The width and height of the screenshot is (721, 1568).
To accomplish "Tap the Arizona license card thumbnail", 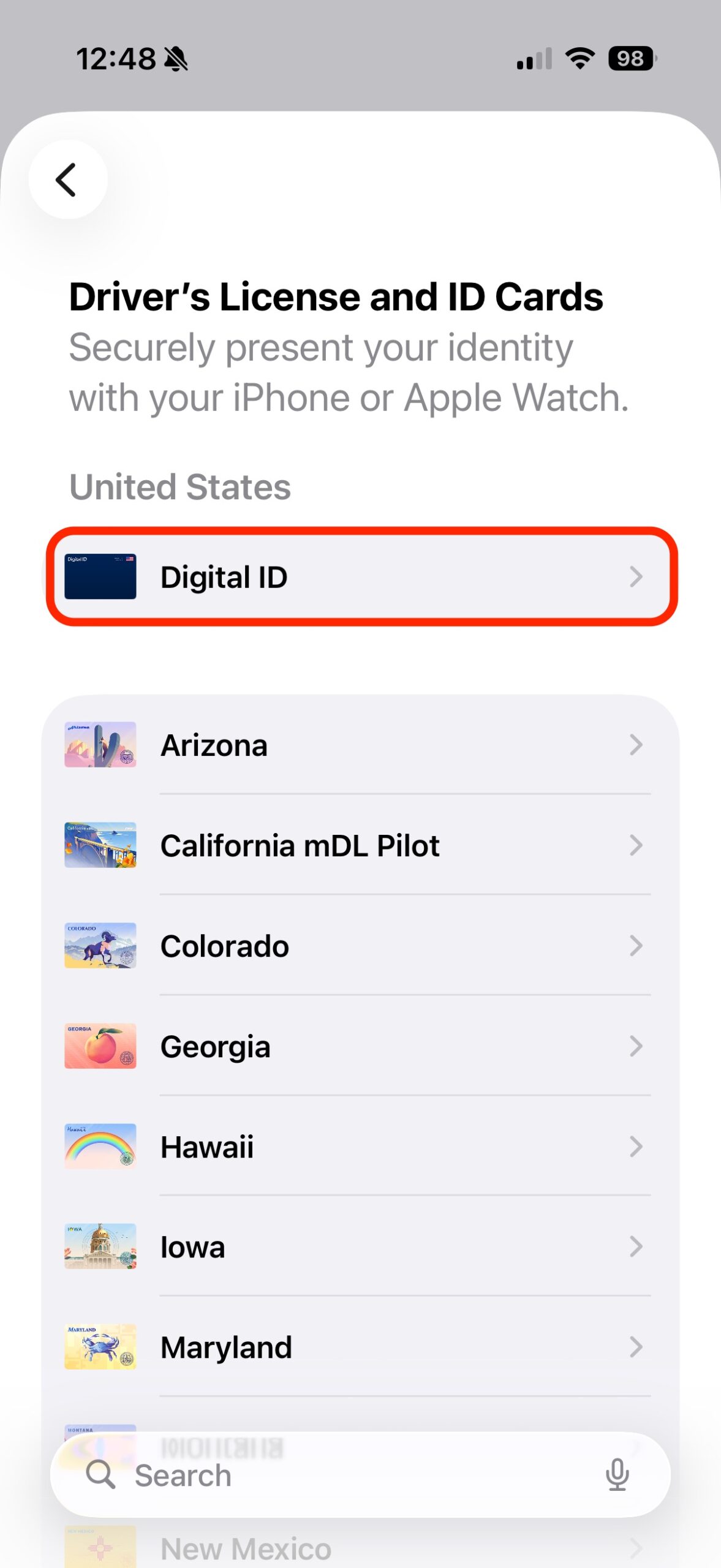I will (x=100, y=744).
